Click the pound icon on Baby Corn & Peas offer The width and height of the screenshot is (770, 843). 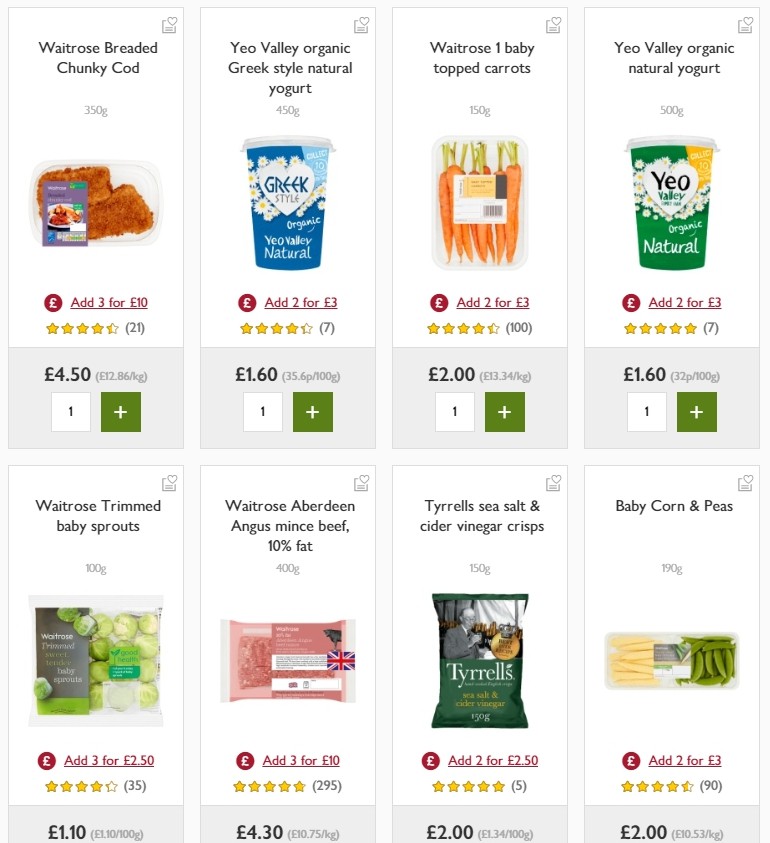pos(630,760)
